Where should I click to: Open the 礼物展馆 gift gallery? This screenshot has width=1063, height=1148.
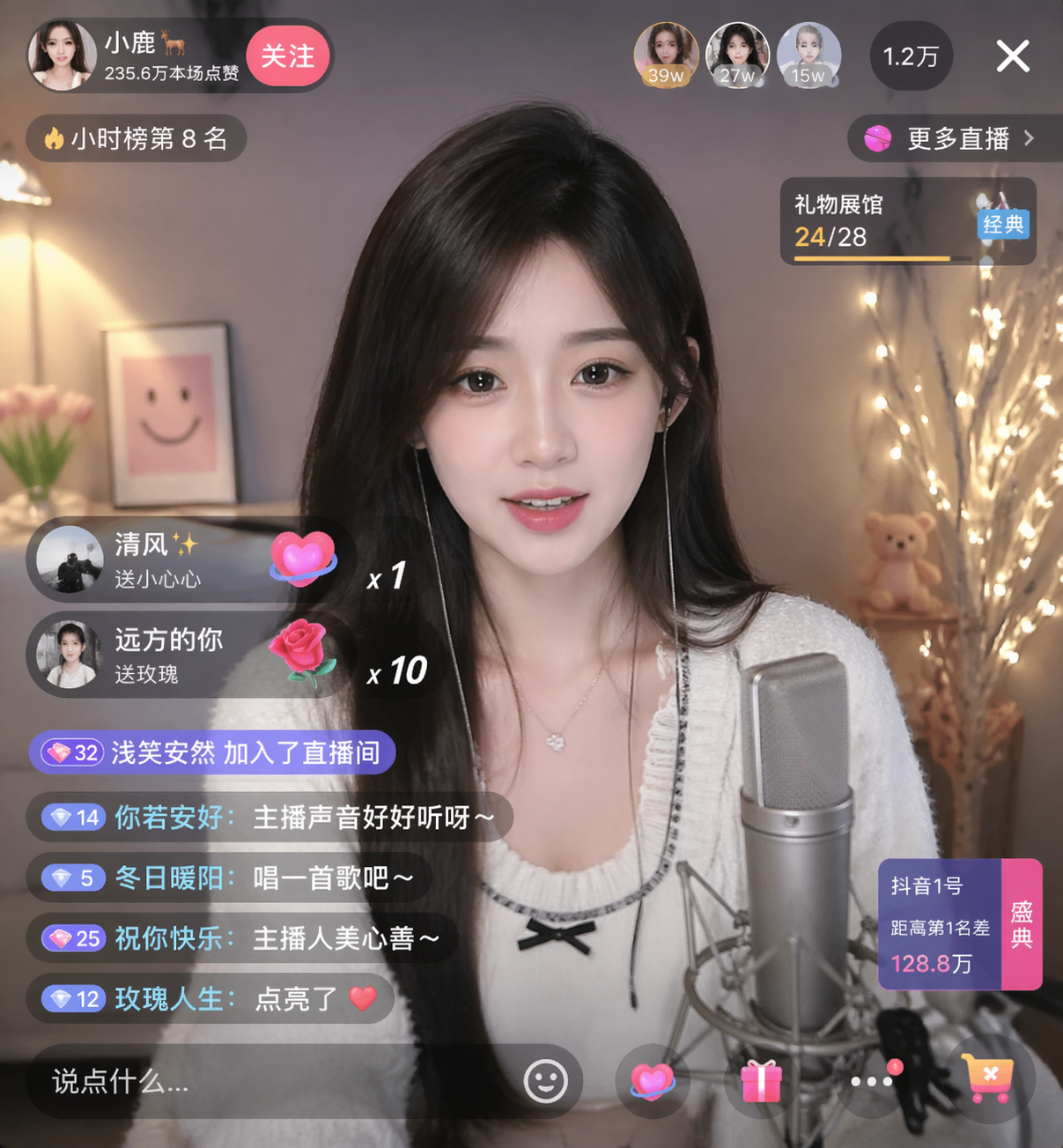(907, 221)
